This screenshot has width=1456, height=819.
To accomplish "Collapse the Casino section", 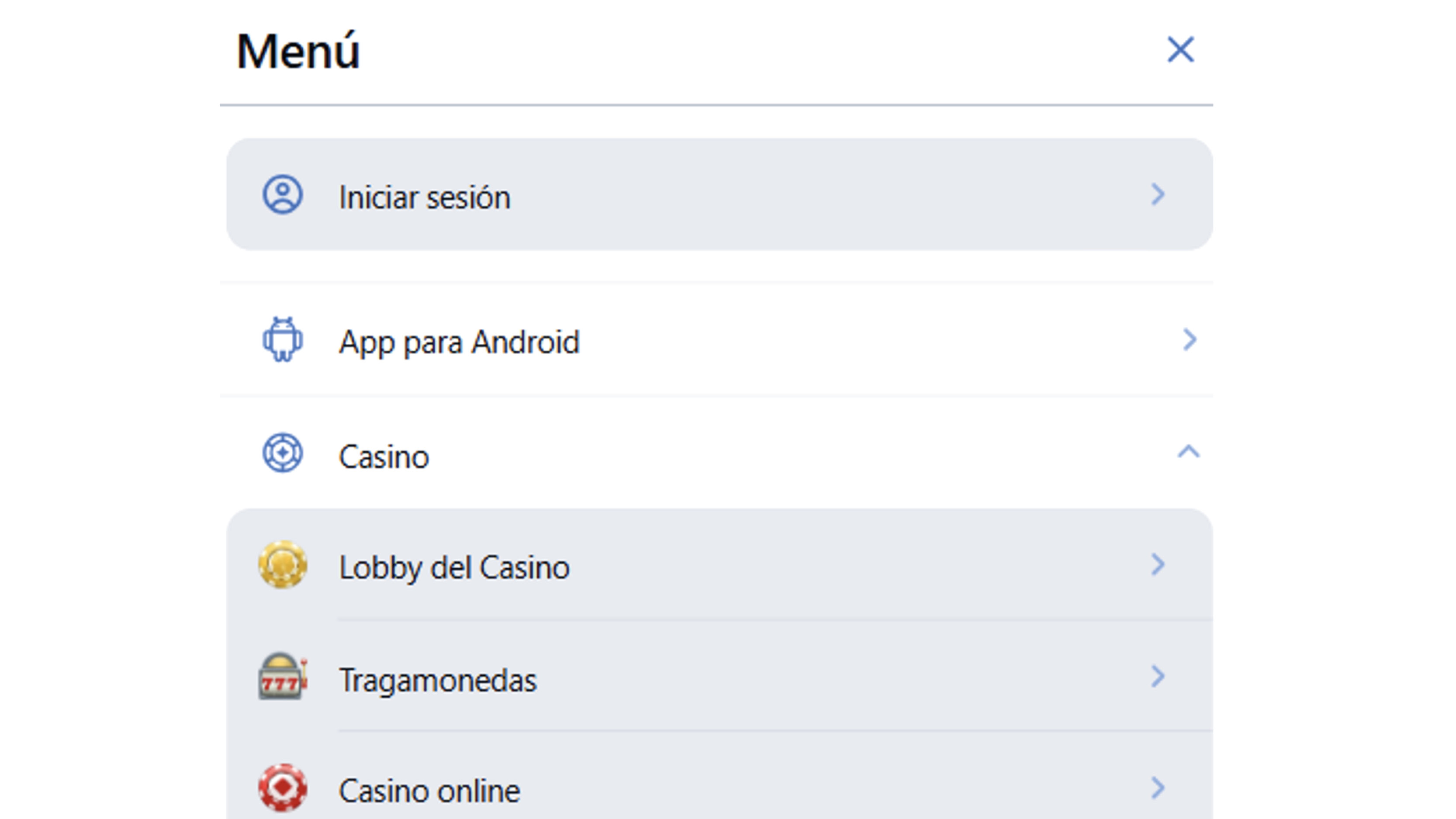I will pos(1188,453).
